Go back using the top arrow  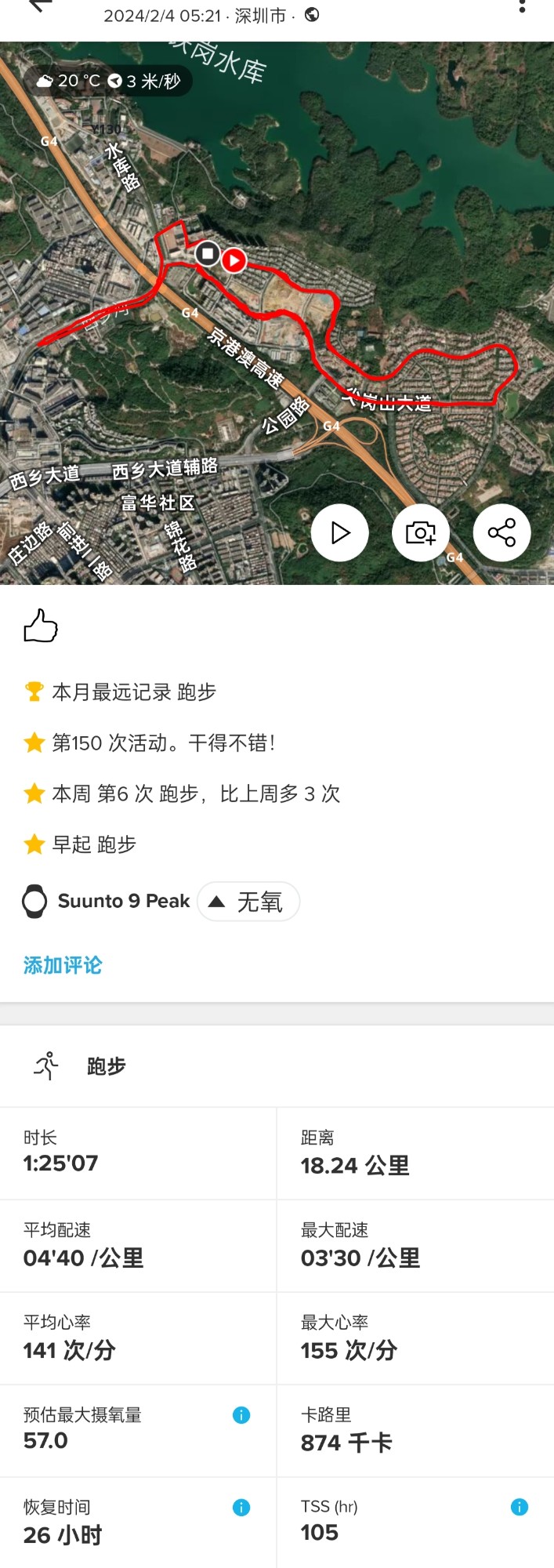(x=37, y=6)
